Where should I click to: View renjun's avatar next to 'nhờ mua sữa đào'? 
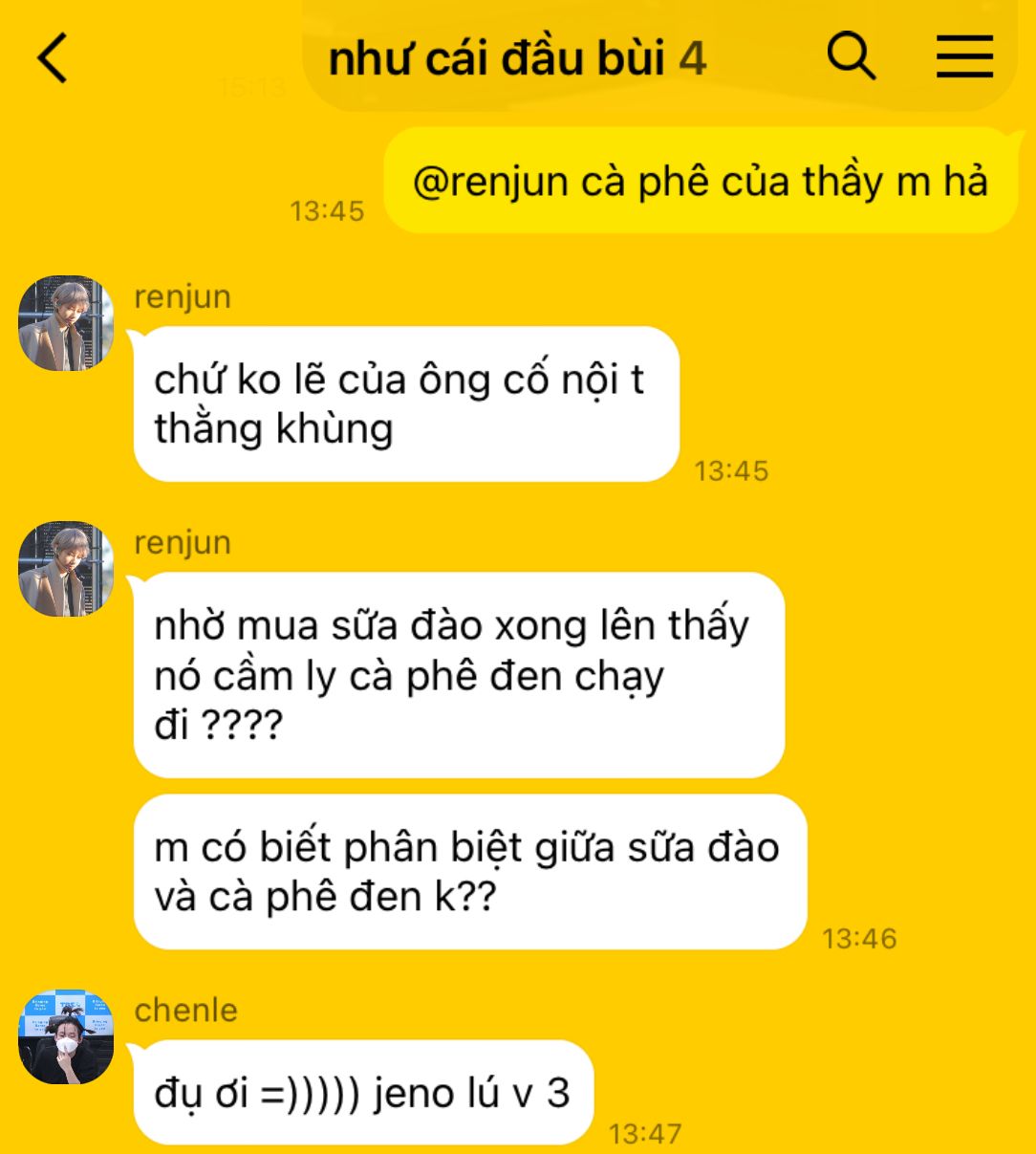point(66,569)
